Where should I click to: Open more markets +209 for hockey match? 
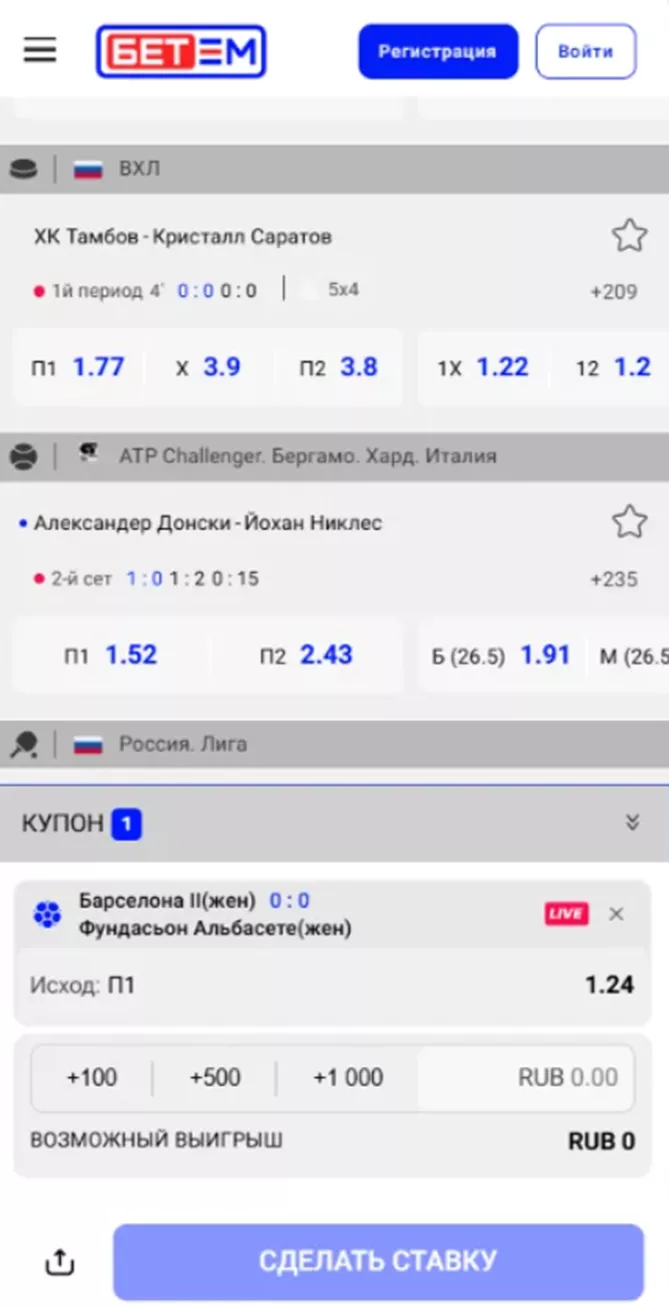(613, 292)
